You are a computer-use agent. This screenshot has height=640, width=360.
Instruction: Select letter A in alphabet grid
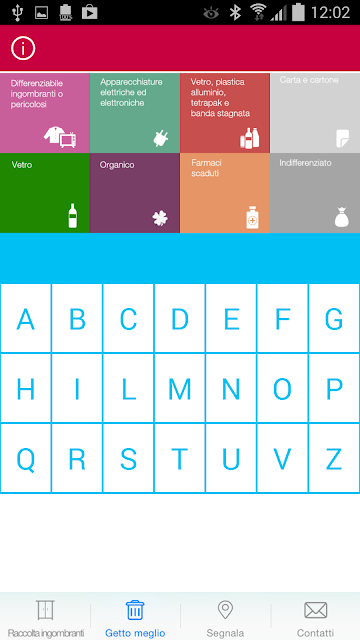click(26, 318)
